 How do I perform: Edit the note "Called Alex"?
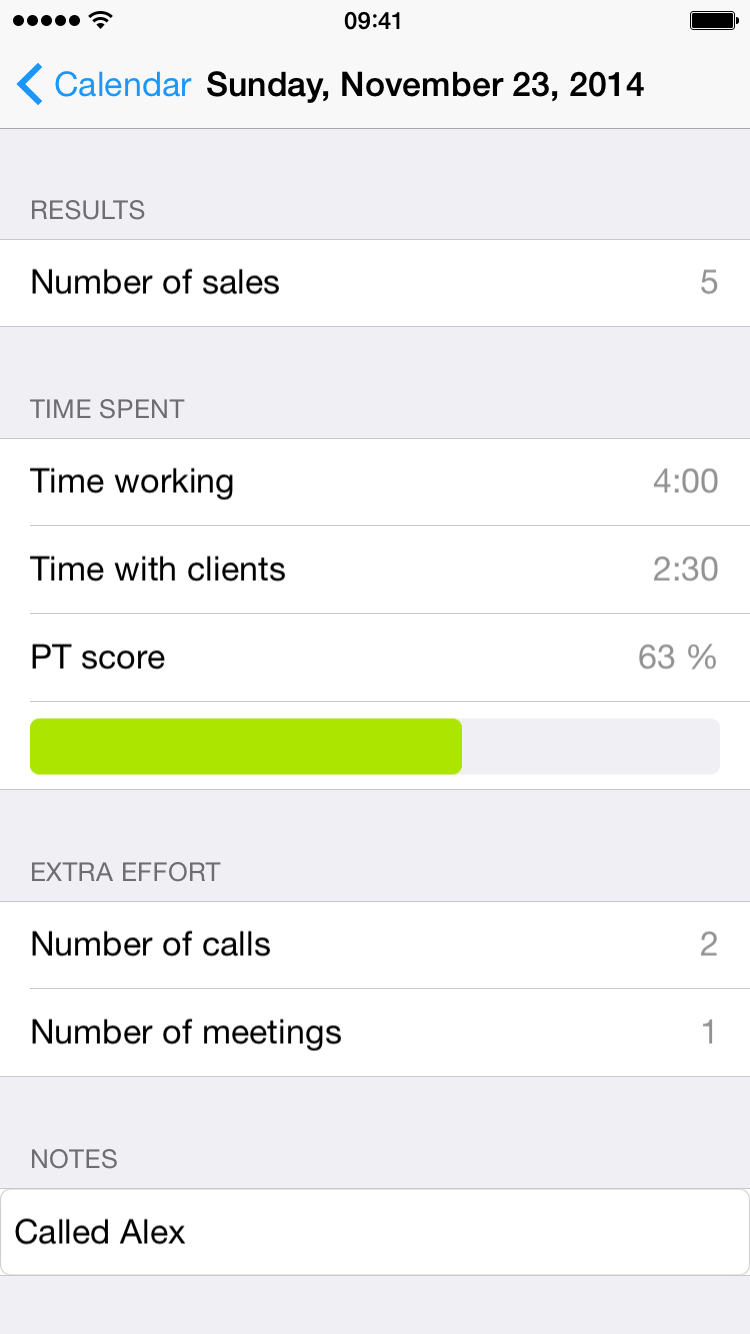[375, 1232]
